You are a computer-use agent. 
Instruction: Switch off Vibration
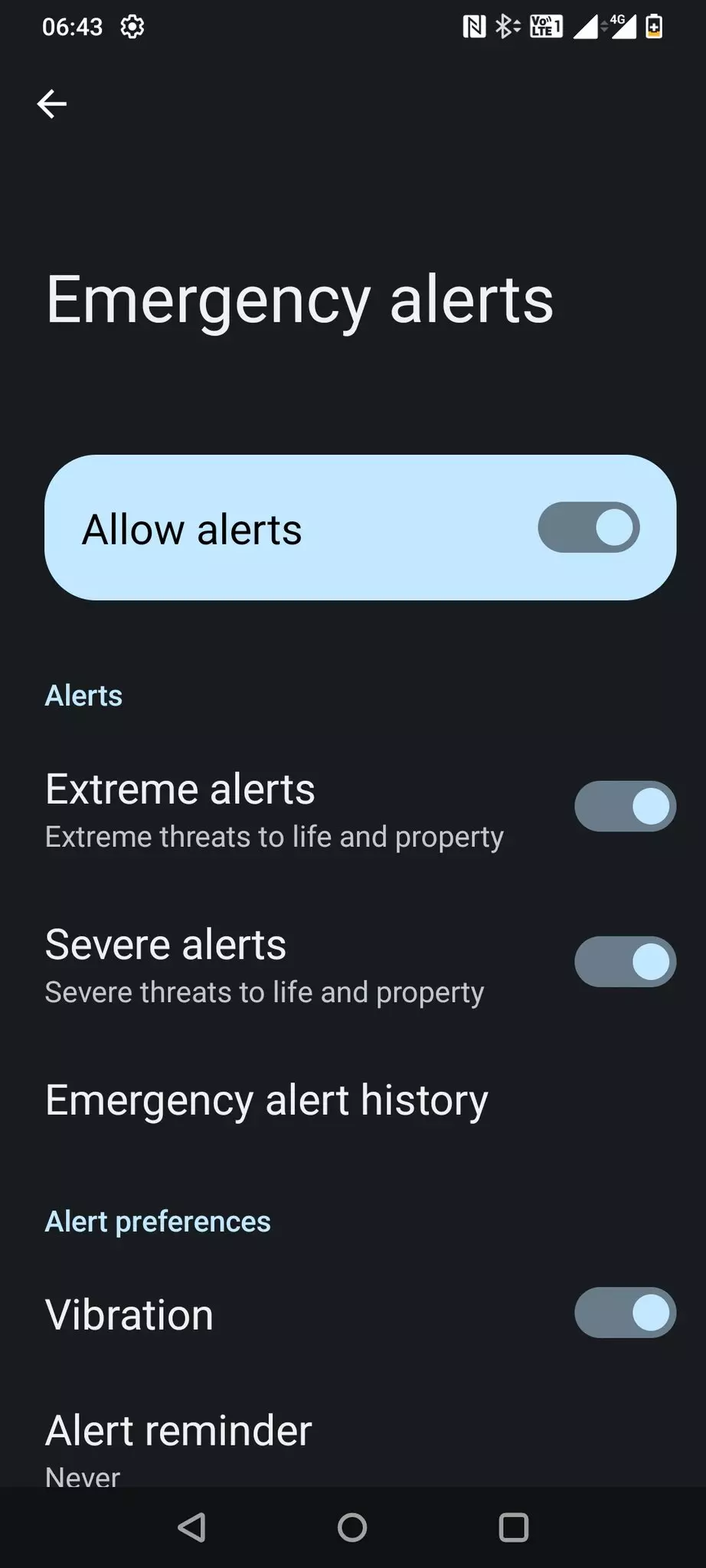click(x=625, y=1312)
